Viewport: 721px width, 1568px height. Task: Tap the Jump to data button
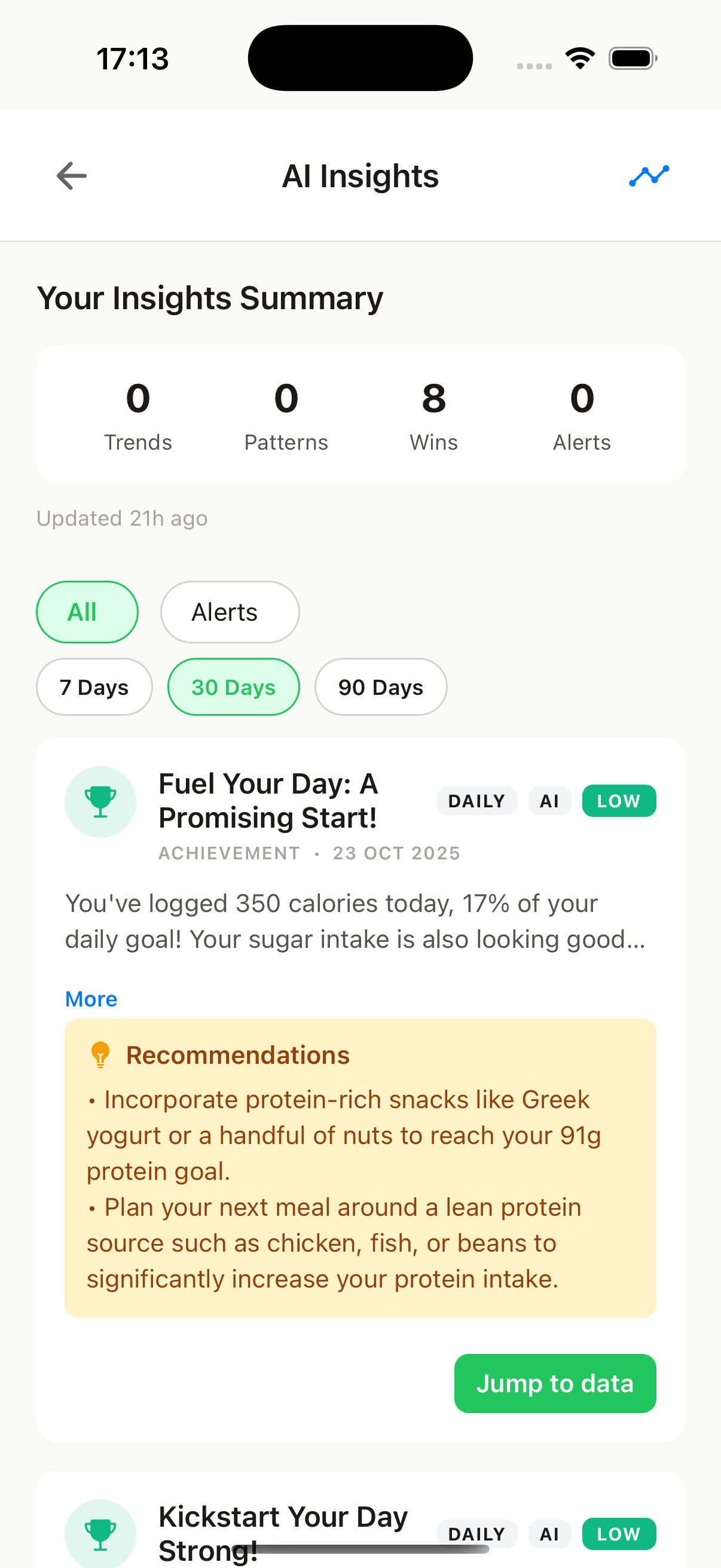tap(555, 1384)
